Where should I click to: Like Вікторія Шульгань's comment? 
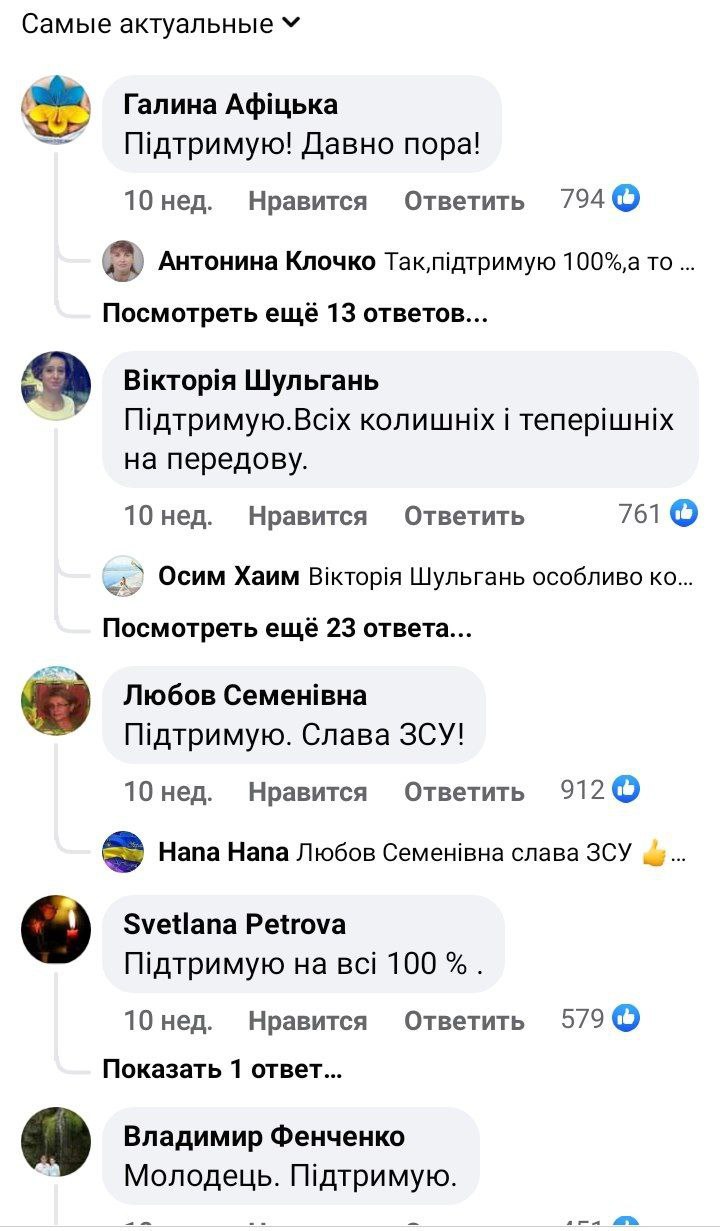tap(307, 516)
